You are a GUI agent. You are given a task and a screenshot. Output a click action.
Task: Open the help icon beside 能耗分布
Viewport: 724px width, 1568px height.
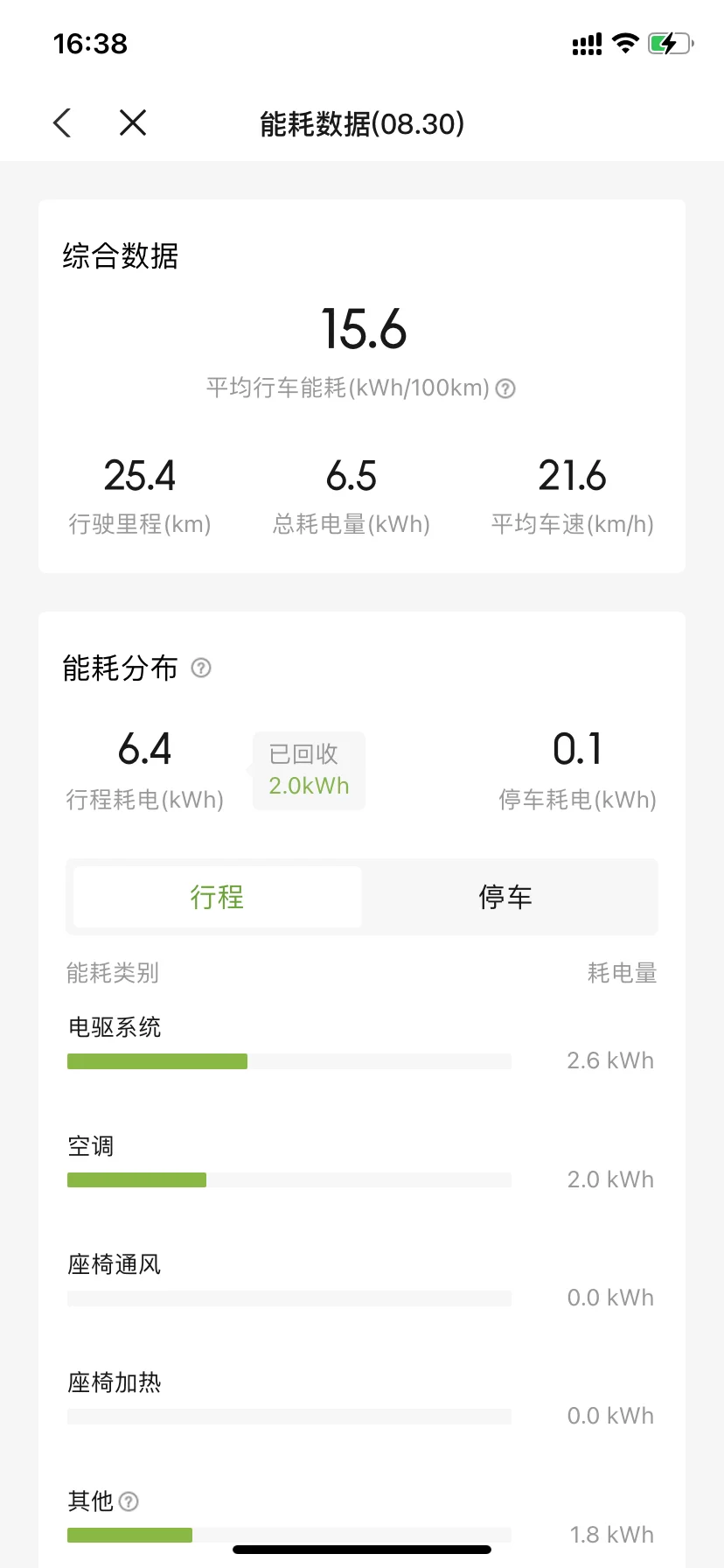201,668
